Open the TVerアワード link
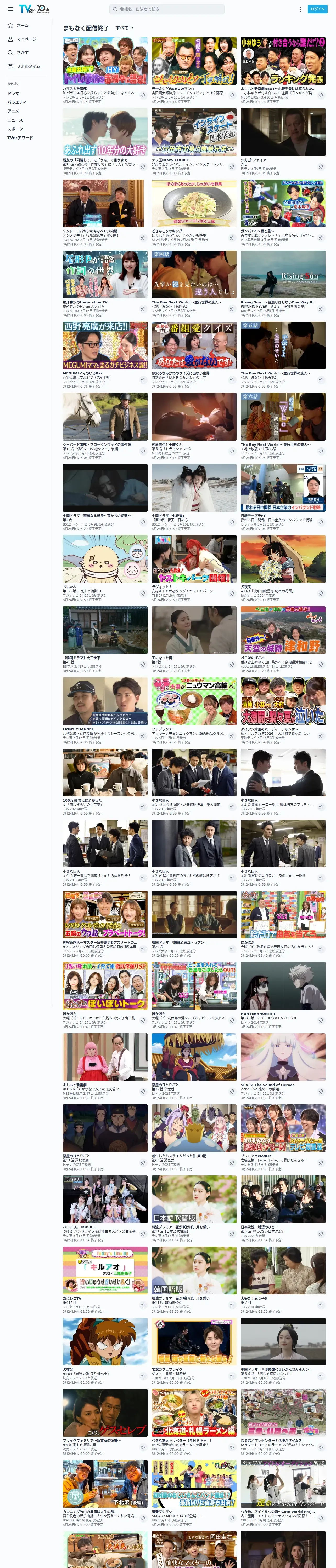 click(20, 137)
